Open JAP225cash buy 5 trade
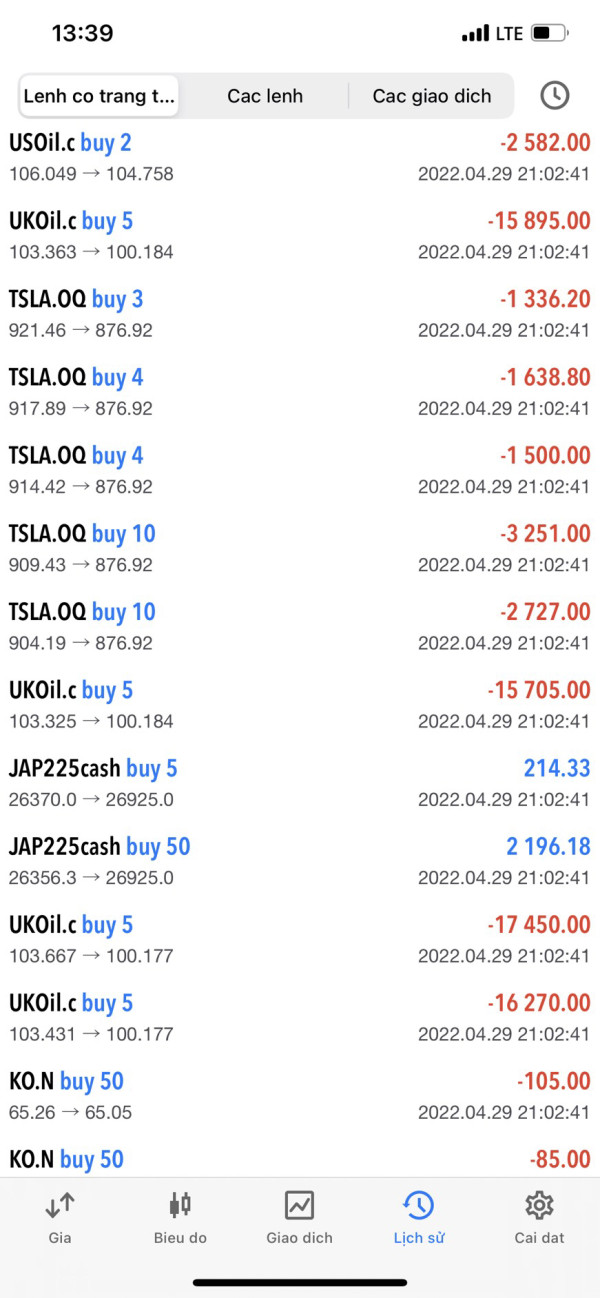This screenshot has height=1298, width=600. tap(300, 783)
